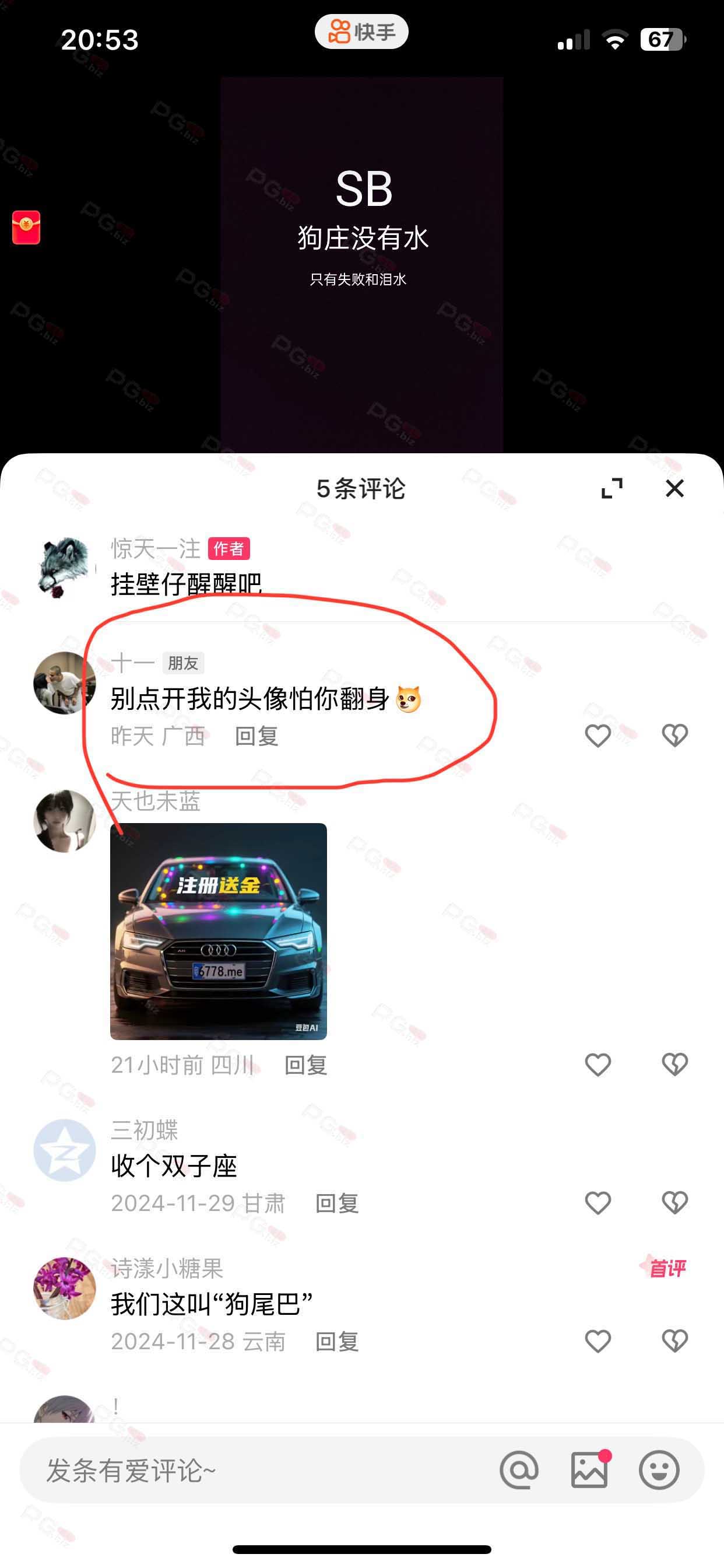
Task: Reply to 十一's comment
Action: 256,736
